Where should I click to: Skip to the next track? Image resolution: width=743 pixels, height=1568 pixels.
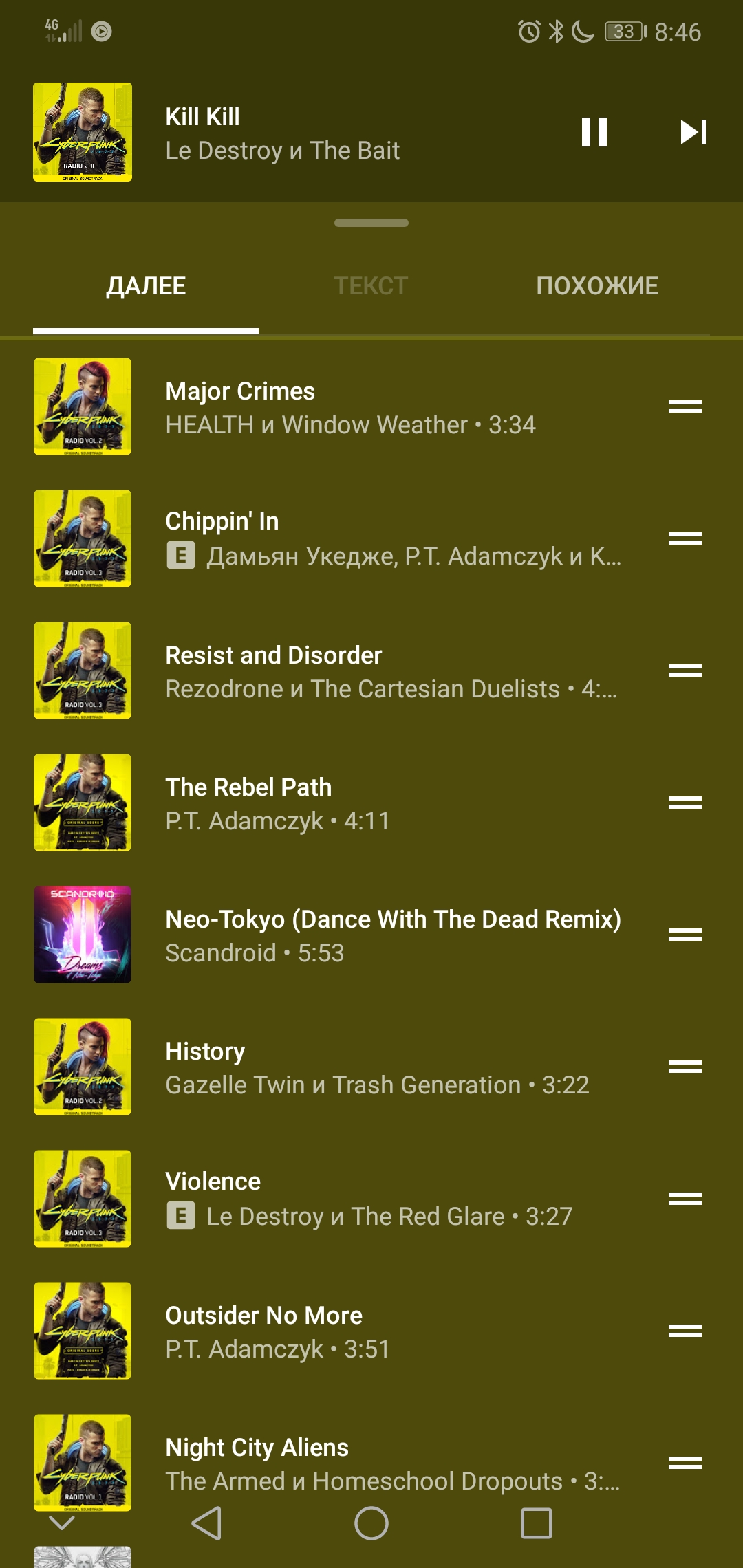tap(693, 132)
